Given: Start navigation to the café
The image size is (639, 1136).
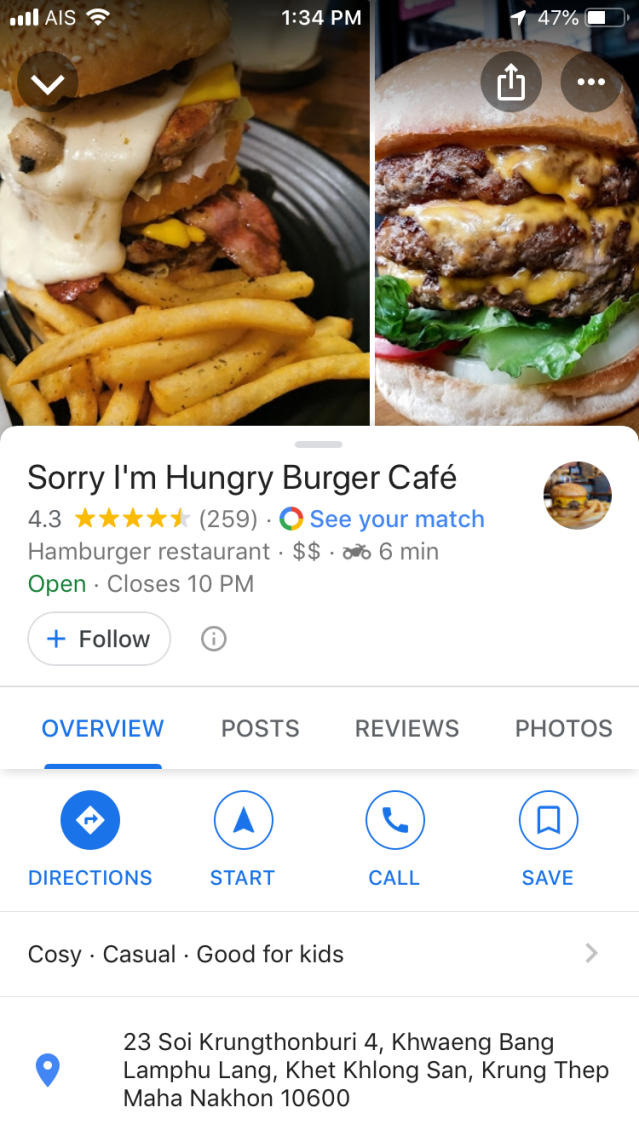Looking at the screenshot, I should point(243,821).
